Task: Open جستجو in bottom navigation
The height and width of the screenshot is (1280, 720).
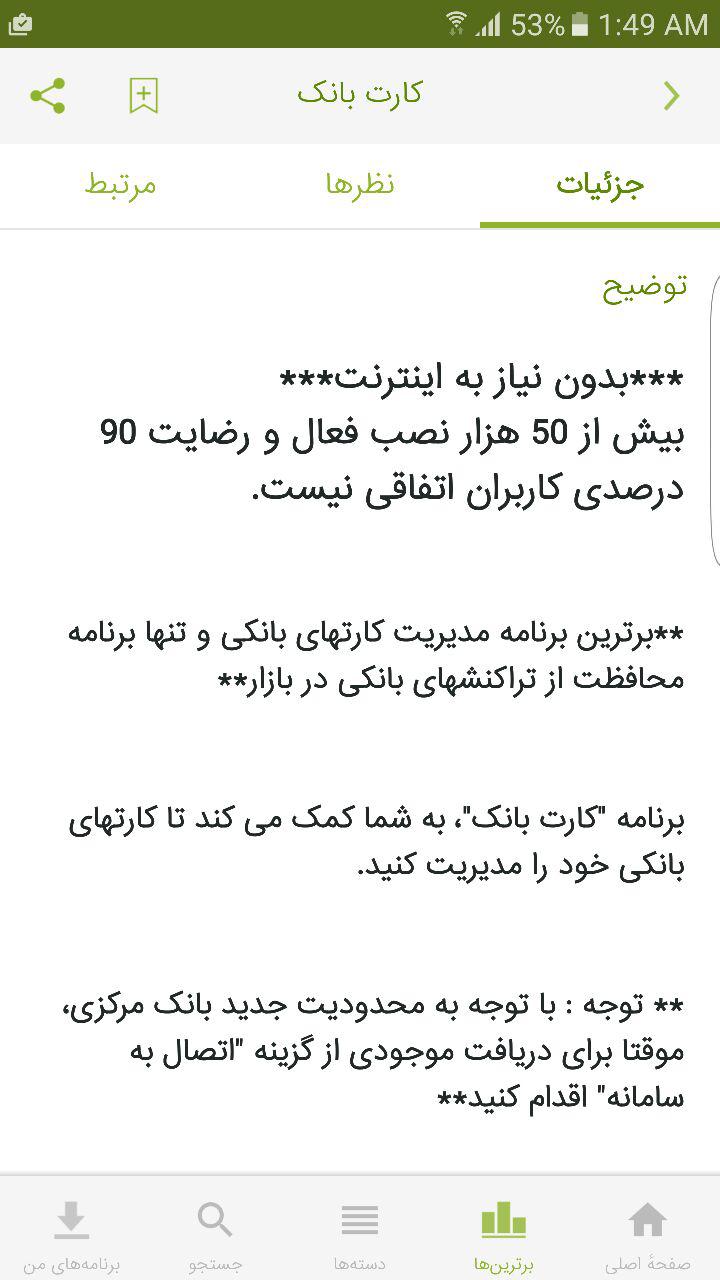Action: [216, 1235]
